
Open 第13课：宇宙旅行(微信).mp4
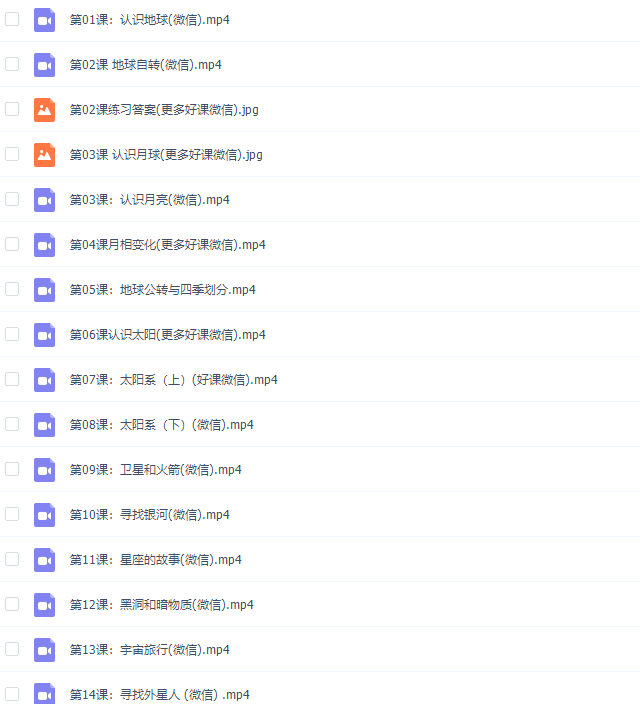(x=150, y=650)
